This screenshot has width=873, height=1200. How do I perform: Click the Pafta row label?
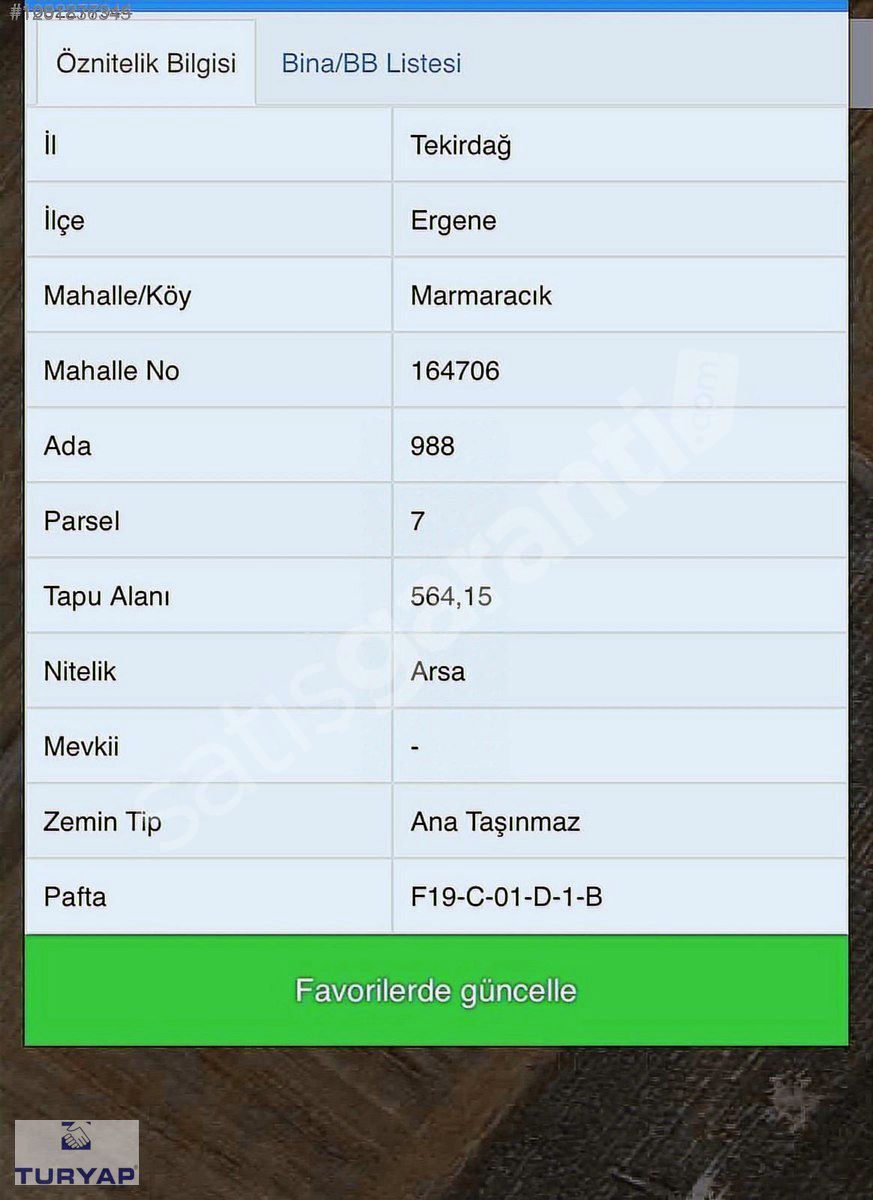(74, 897)
